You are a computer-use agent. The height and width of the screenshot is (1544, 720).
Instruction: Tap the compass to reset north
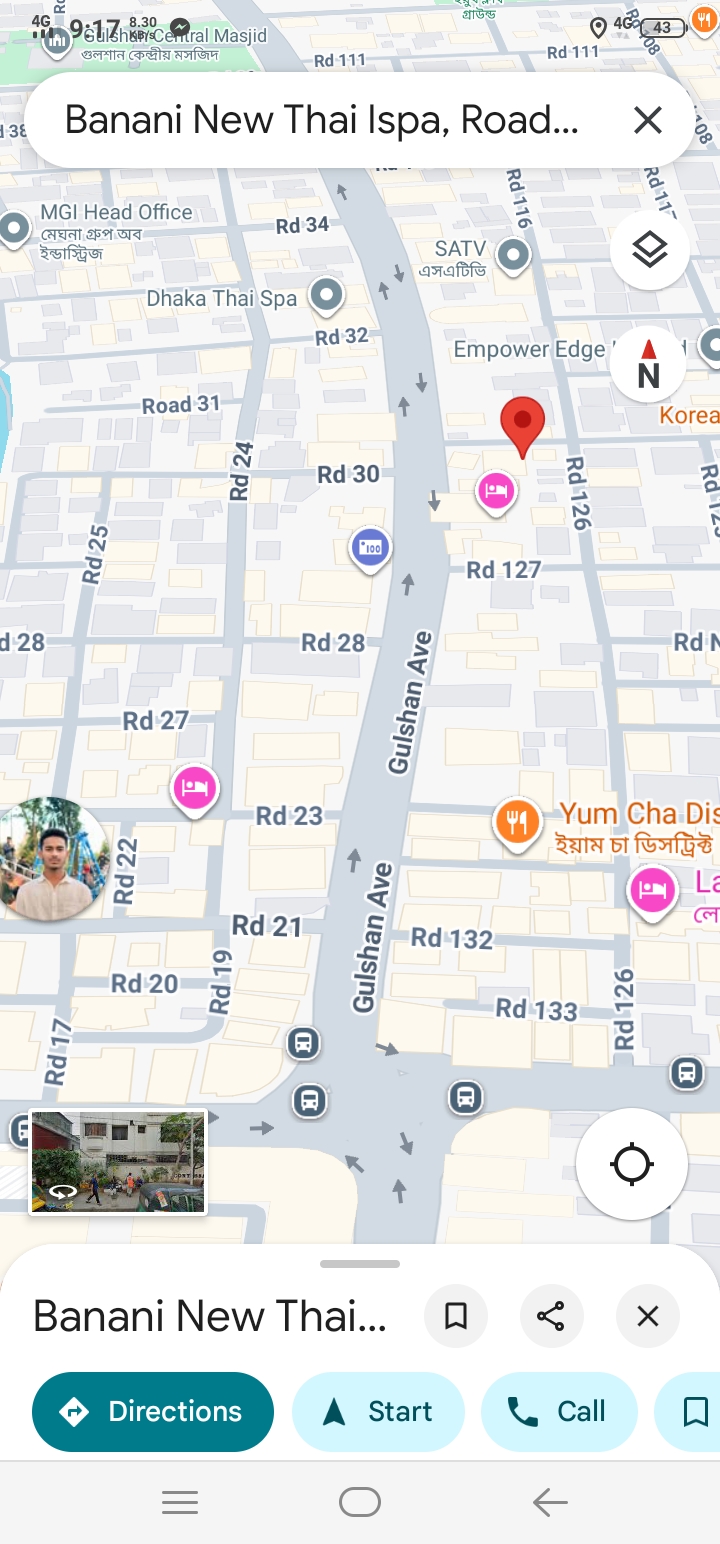pos(648,364)
